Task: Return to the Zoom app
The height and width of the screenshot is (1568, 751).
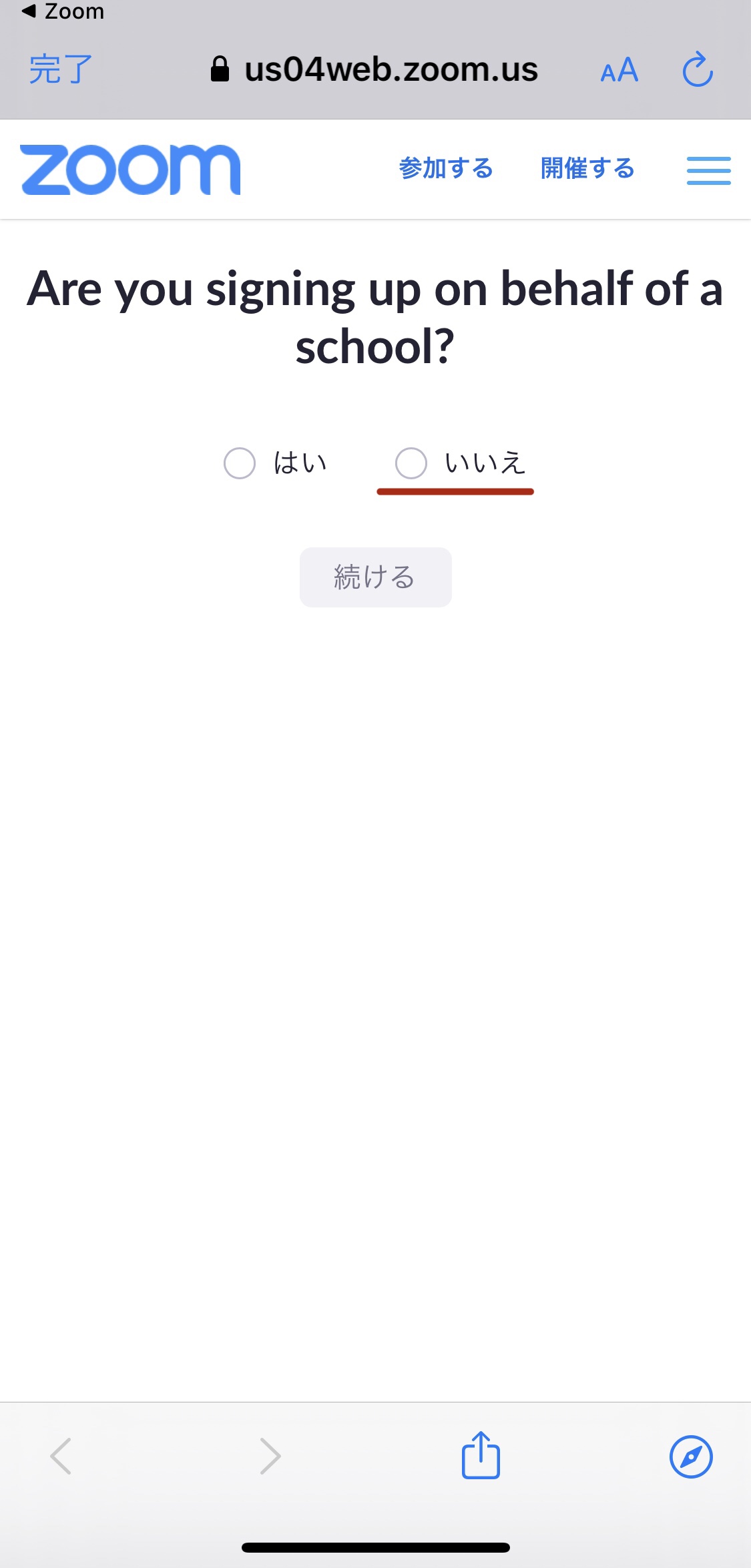Action: pyautogui.click(x=63, y=11)
